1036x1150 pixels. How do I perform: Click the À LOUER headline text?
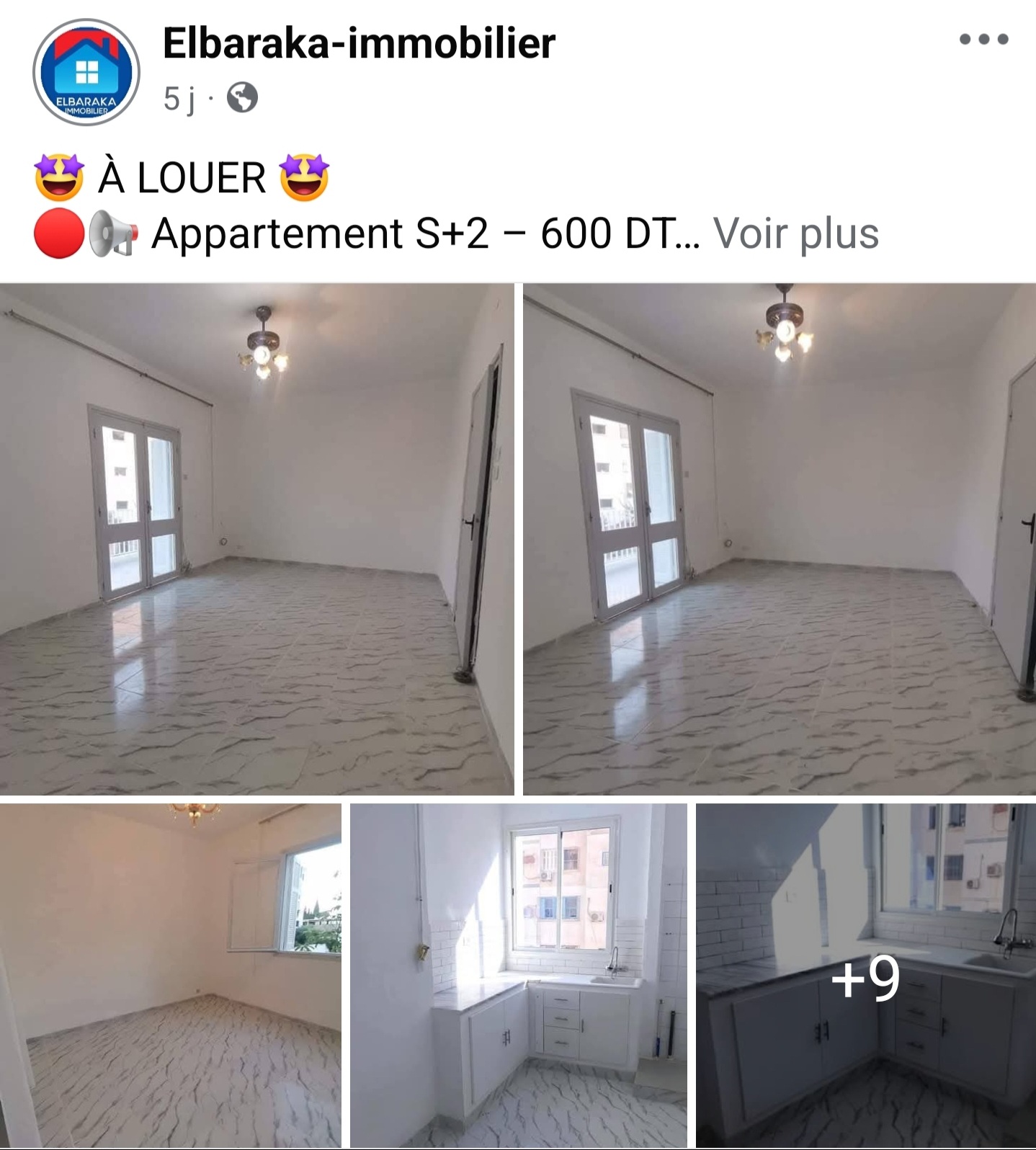pos(180,177)
